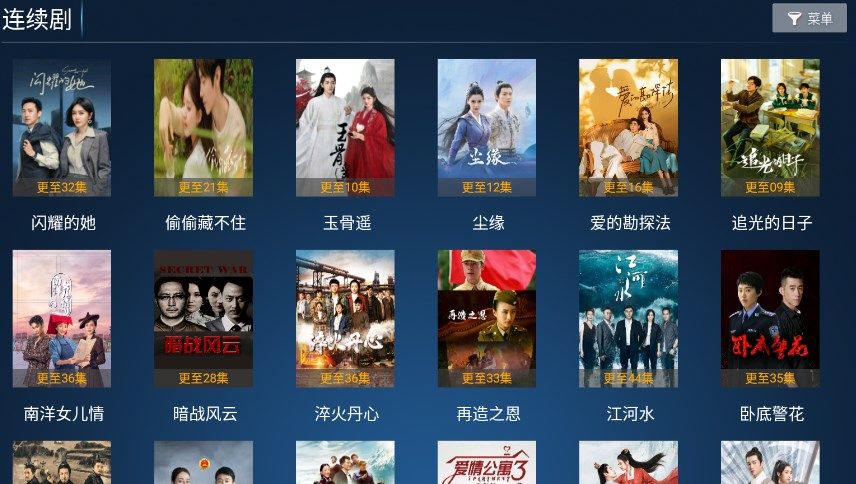Image resolution: width=856 pixels, height=484 pixels.
Task: Select the 南洋女儿情 tile
Action: pos(62,318)
